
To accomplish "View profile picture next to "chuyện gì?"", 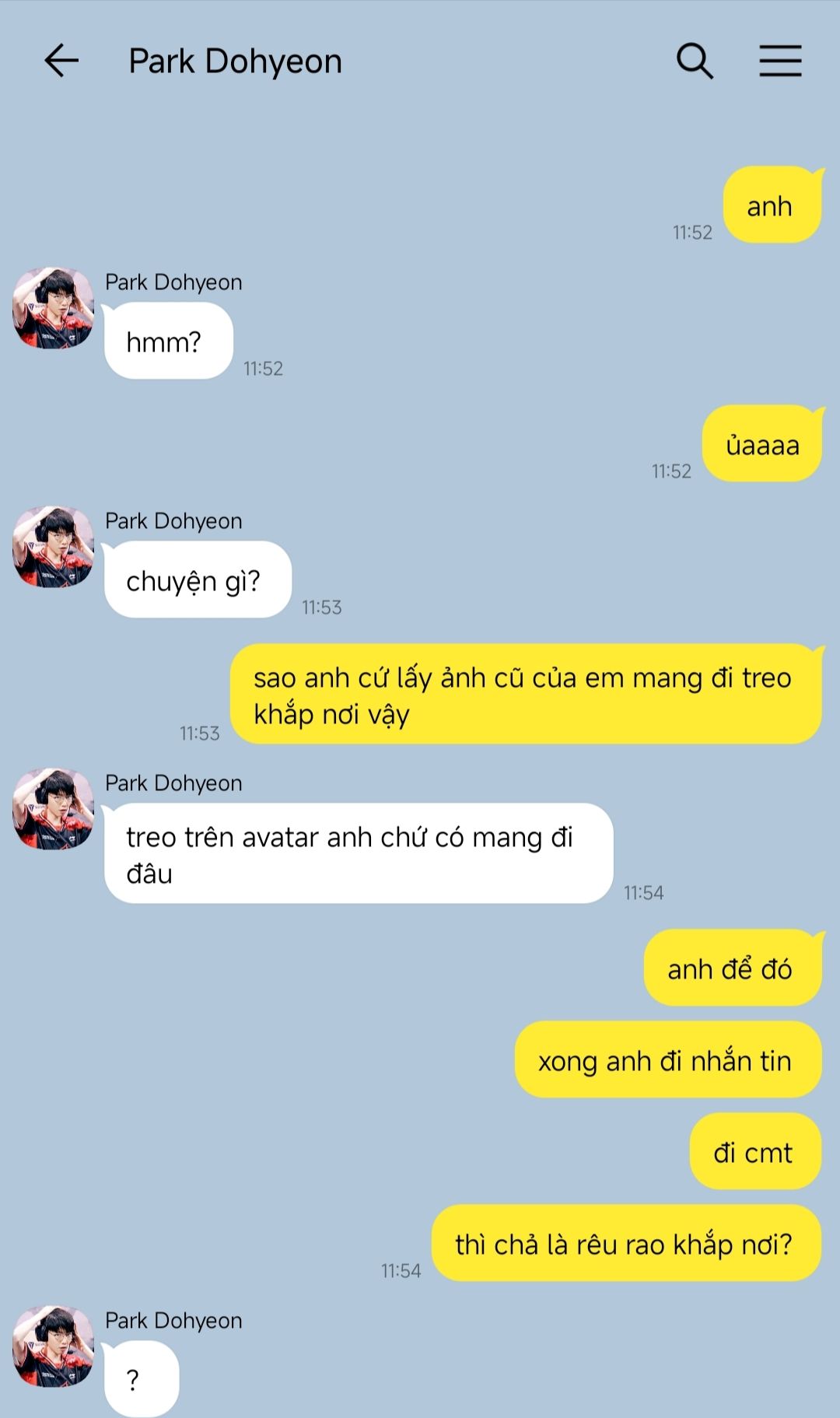I will point(53,547).
